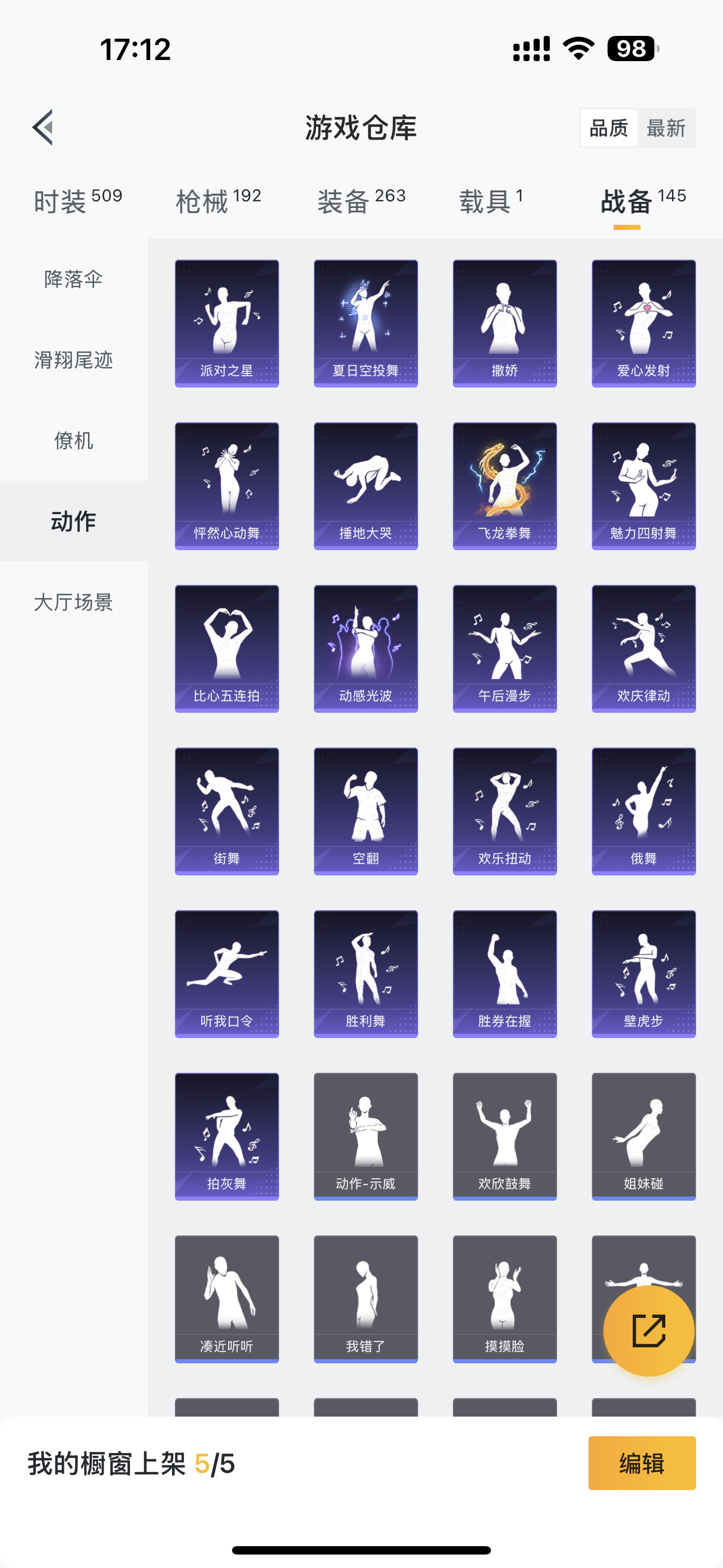Switch to the 装备 tab
Screen dimensions: 723x1568
[x=361, y=201]
